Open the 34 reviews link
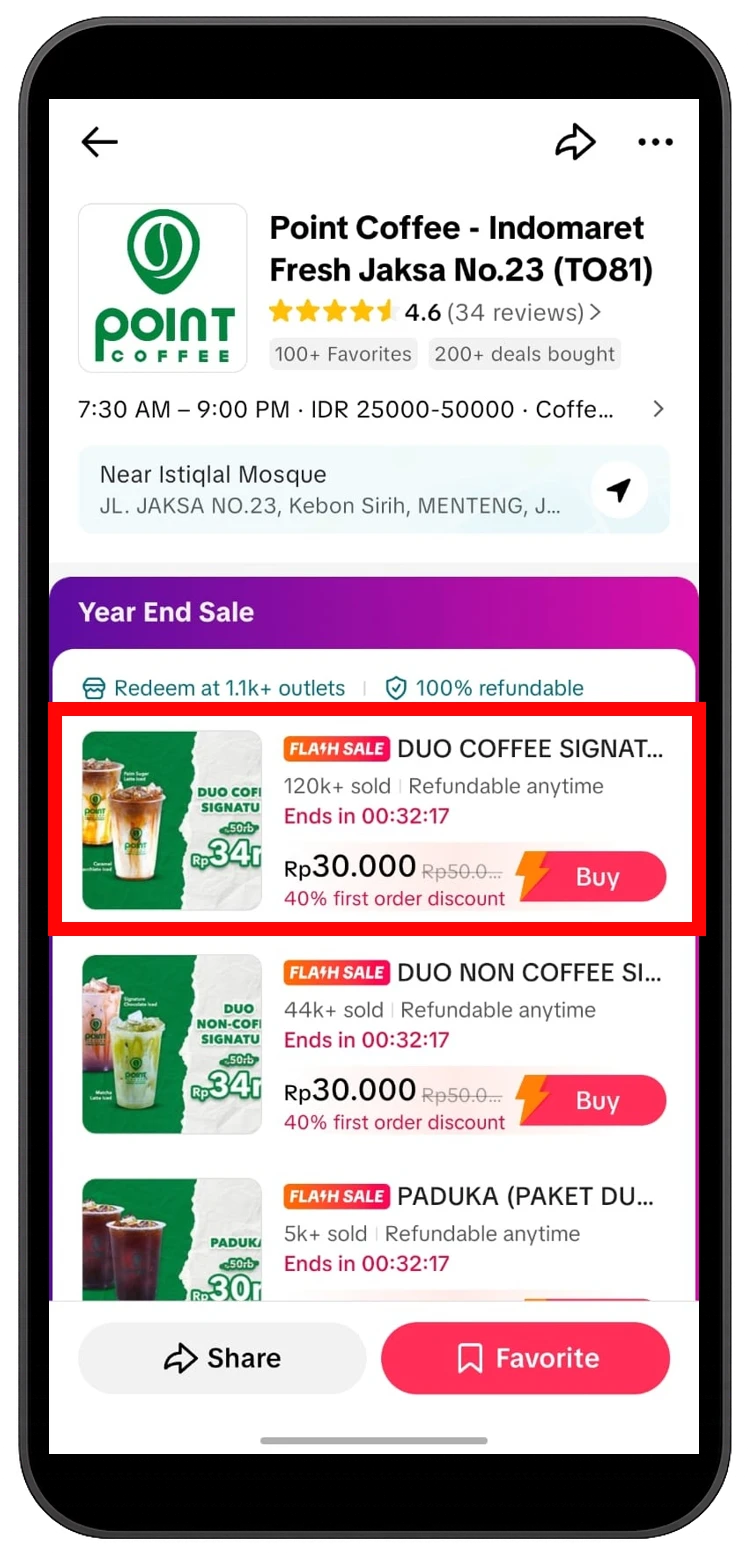This screenshot has width=748, height=1554. (x=523, y=313)
